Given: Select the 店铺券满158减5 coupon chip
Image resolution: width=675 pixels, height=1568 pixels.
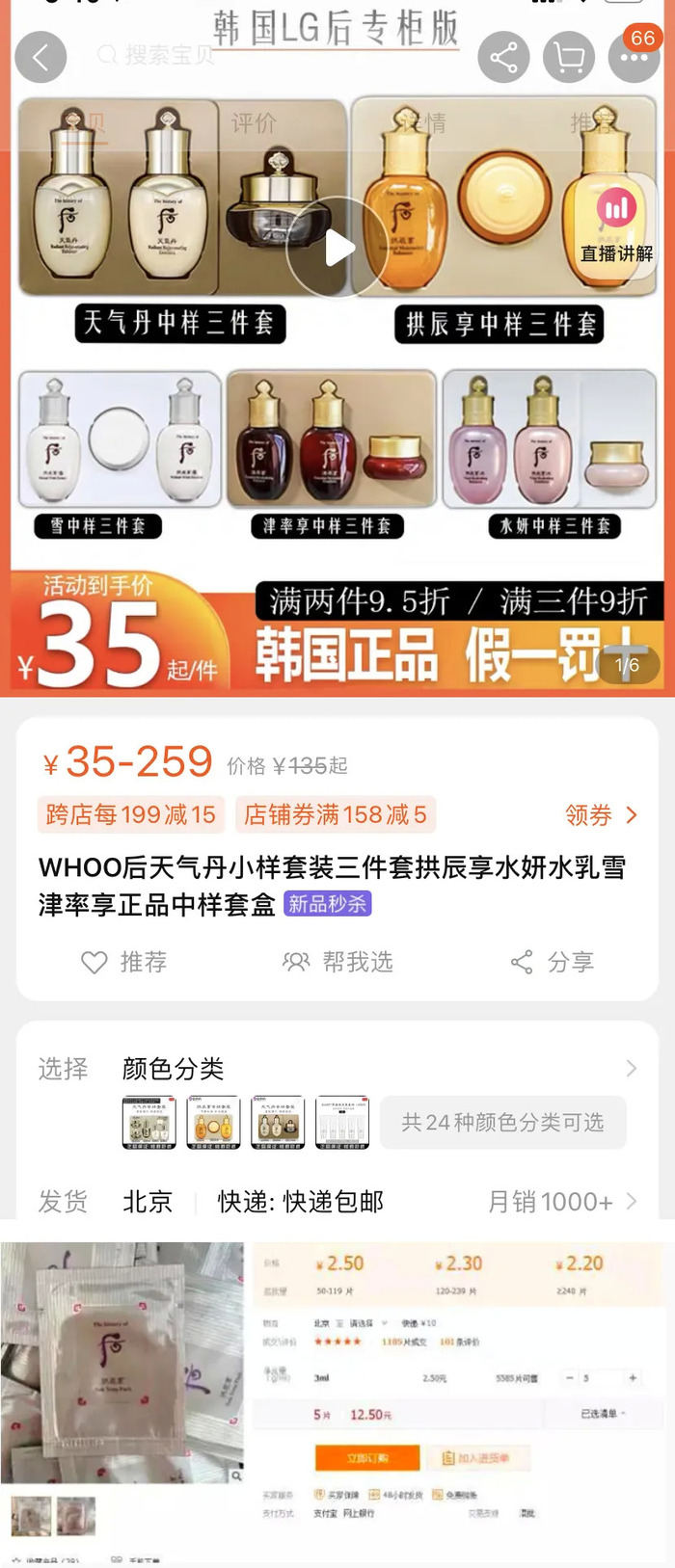Looking at the screenshot, I should 335,815.
